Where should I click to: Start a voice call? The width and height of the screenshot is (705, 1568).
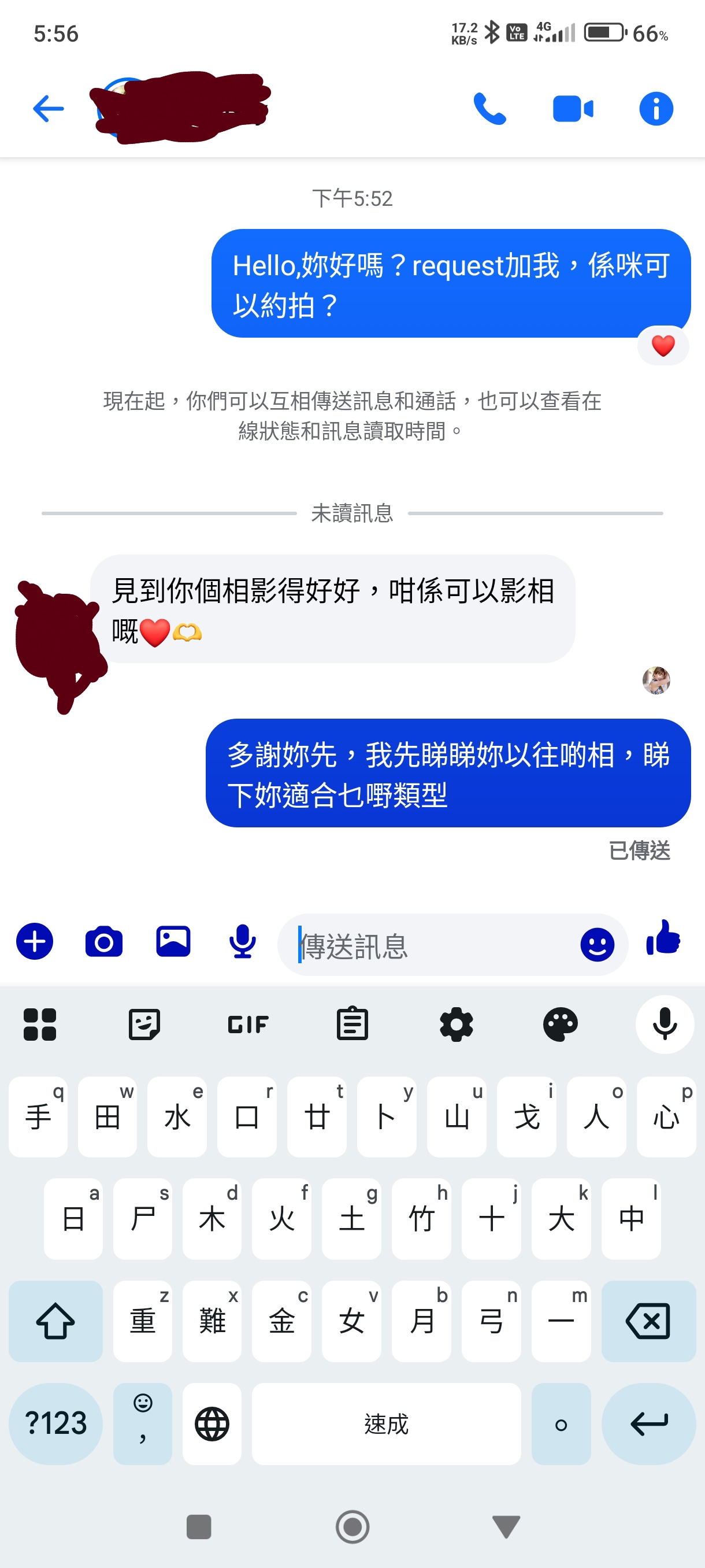point(489,109)
